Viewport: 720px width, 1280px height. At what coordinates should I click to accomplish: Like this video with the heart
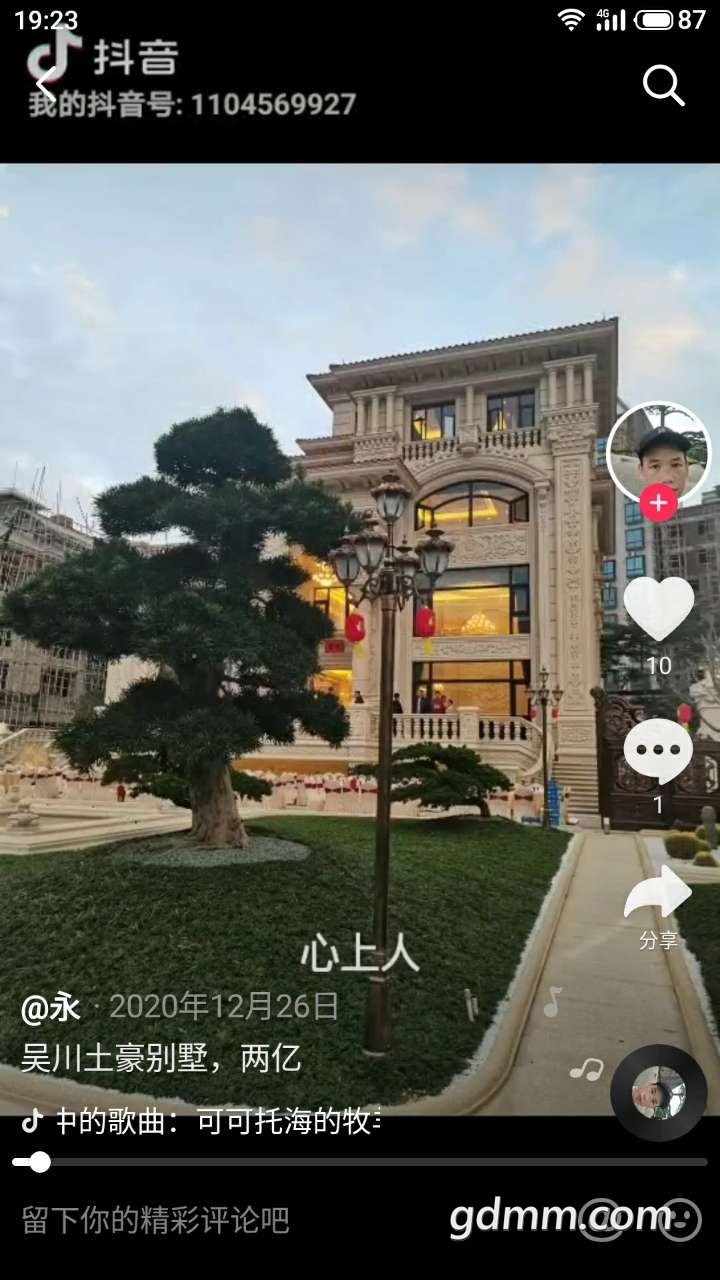point(658,608)
